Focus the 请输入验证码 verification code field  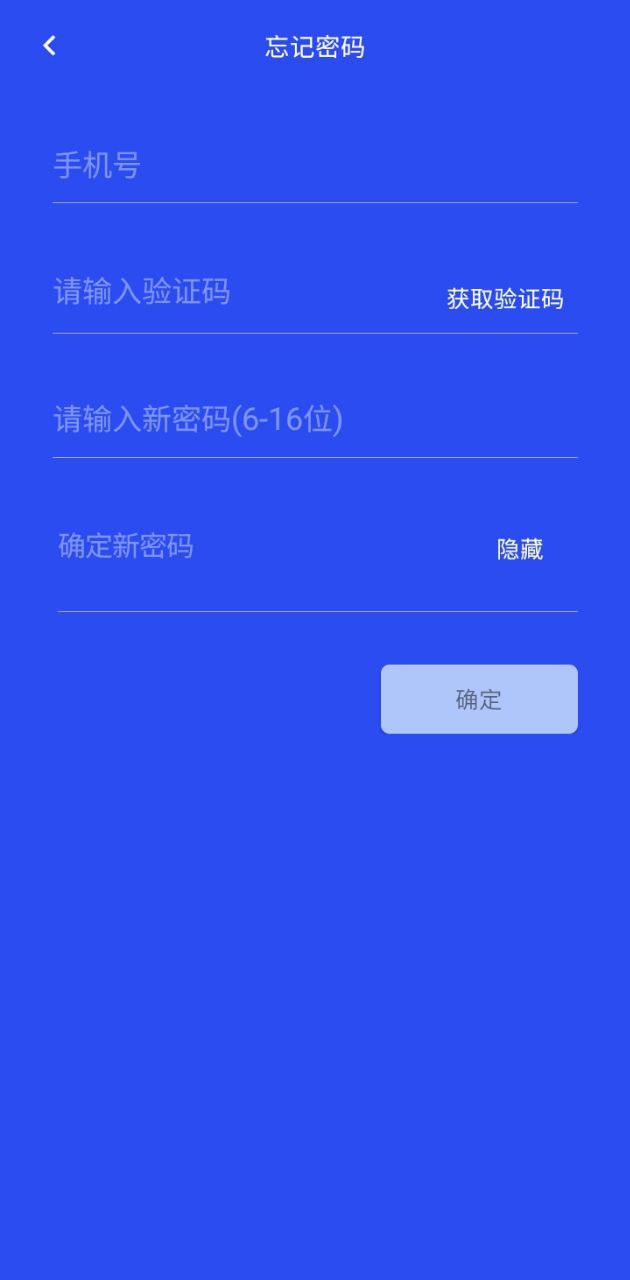[x=240, y=292]
